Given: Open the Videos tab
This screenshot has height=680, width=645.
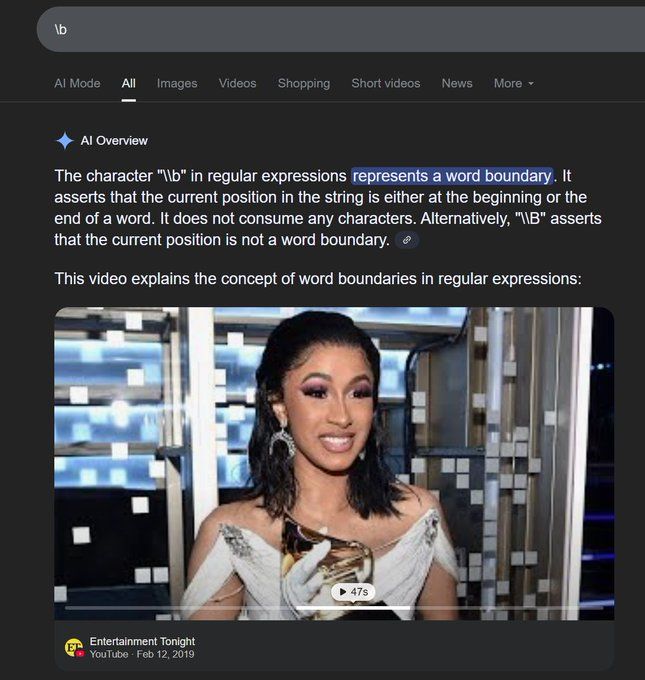Looking at the screenshot, I should pyautogui.click(x=237, y=83).
